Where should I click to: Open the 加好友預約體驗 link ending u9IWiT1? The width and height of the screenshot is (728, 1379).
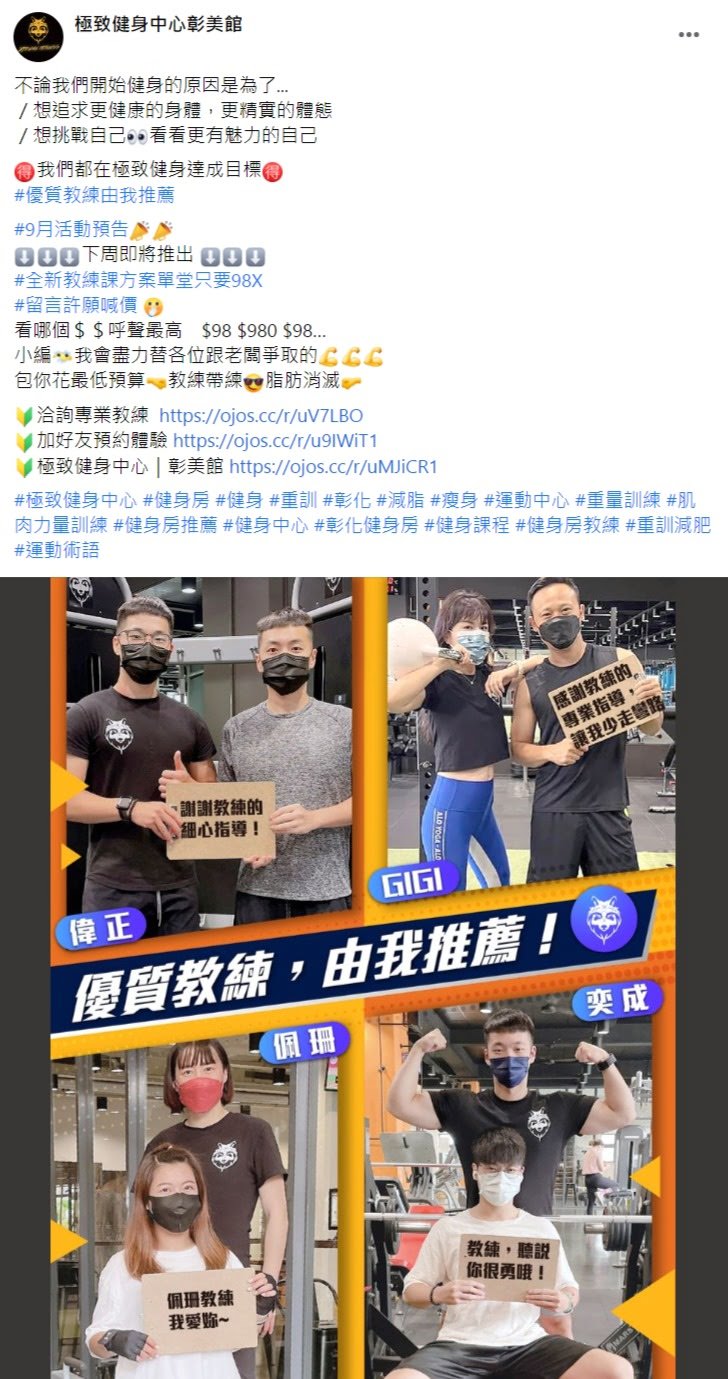(275, 441)
